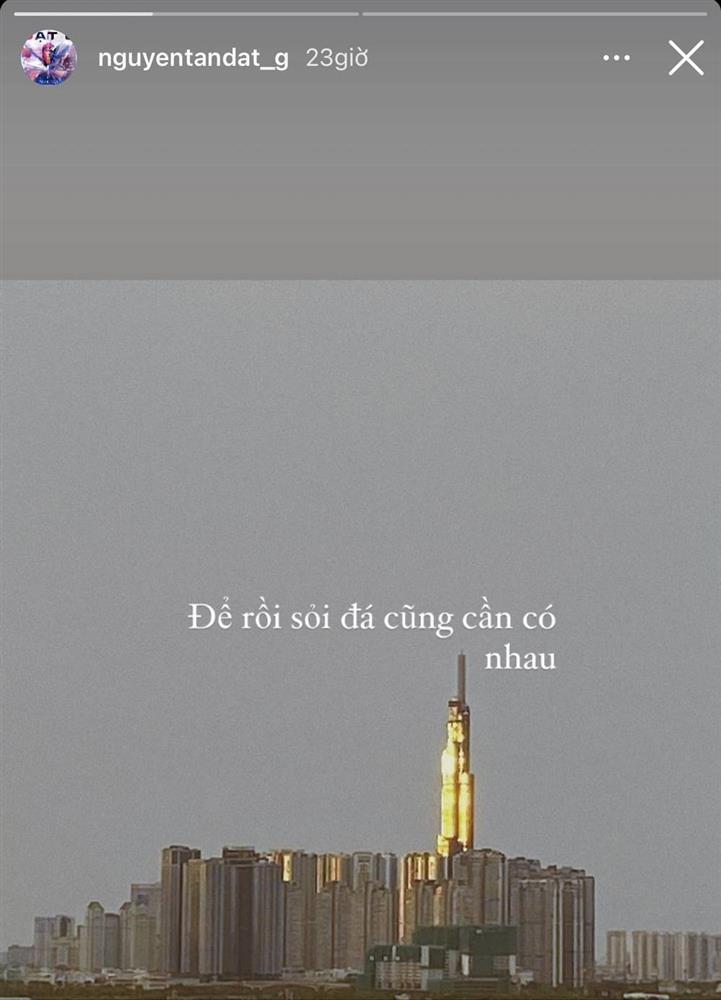Image resolution: width=721 pixels, height=1000 pixels.
Task: Open the story options ellipsis menu
Action: (x=615, y=58)
